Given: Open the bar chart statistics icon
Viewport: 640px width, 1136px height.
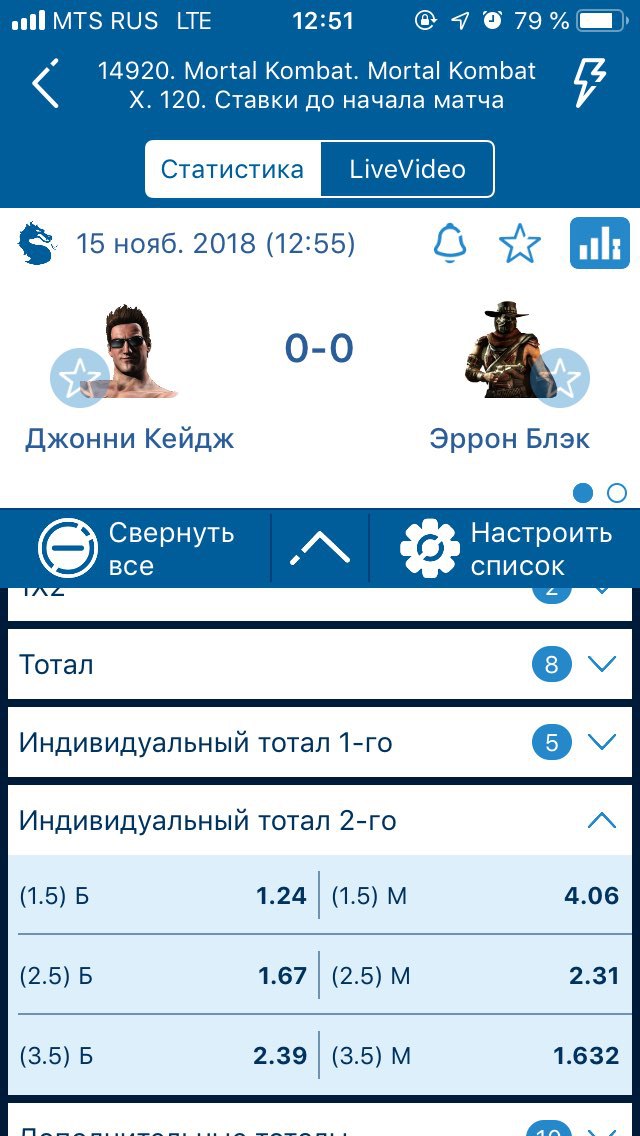Looking at the screenshot, I should tap(599, 243).
